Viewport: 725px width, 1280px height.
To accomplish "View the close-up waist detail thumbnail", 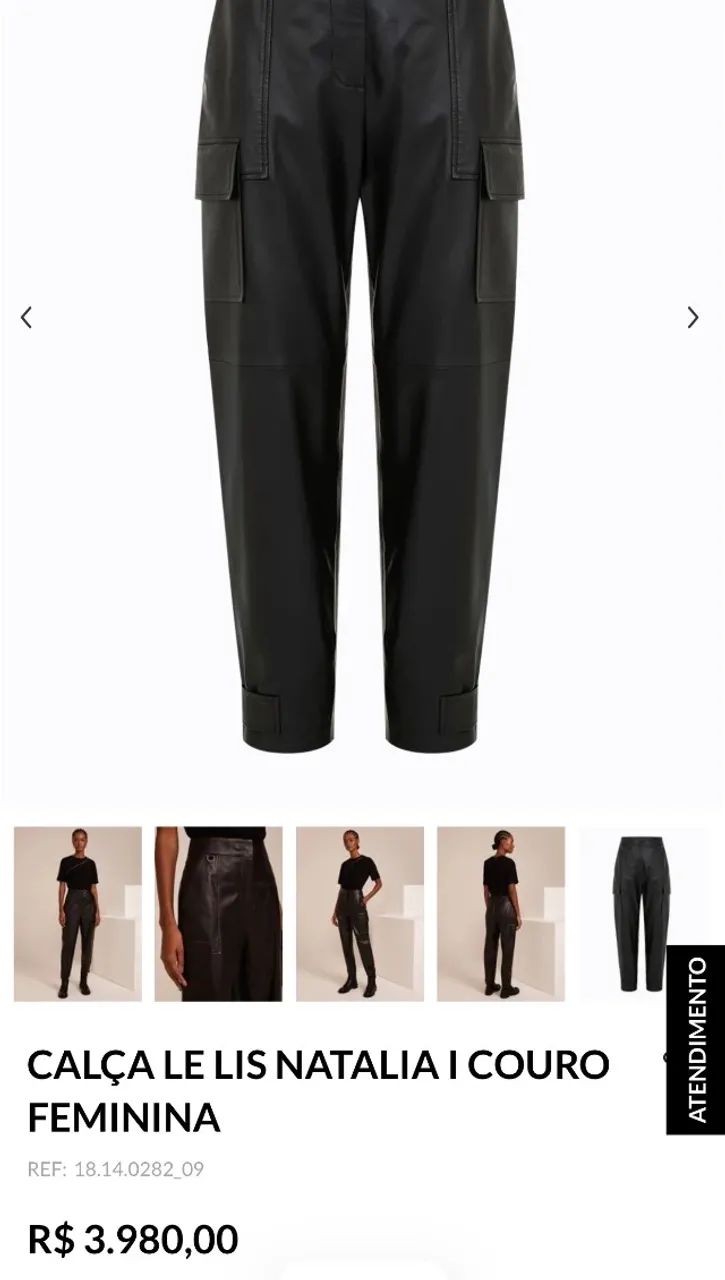I will [x=219, y=914].
